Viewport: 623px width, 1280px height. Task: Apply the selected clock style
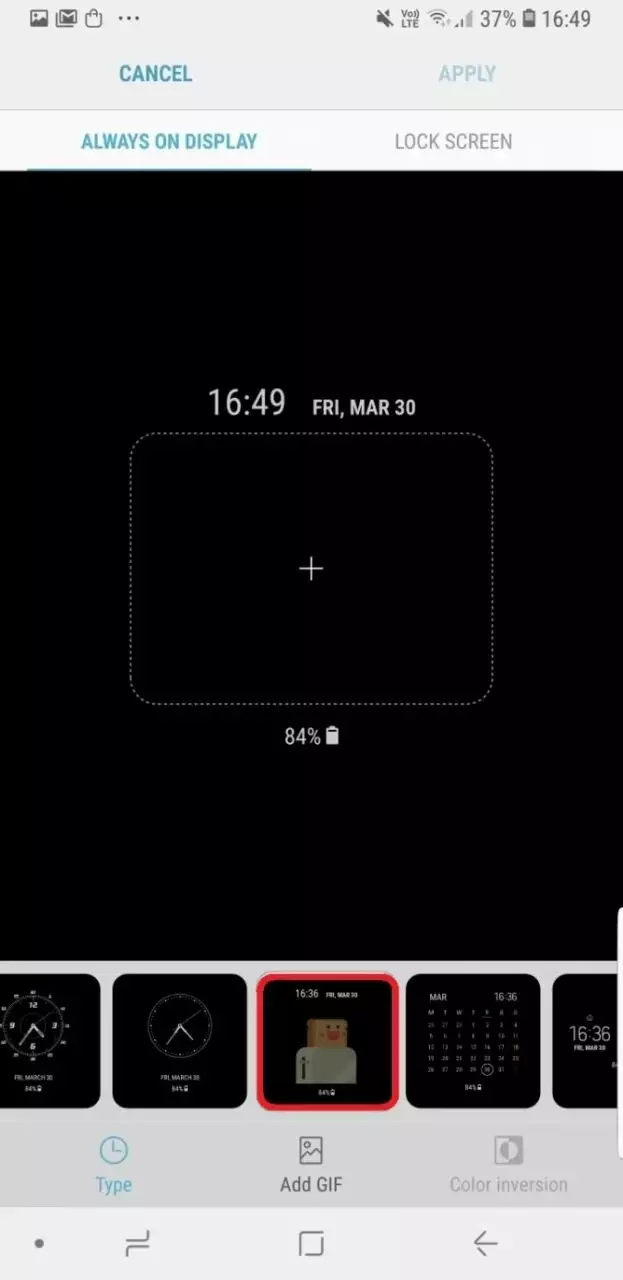[x=467, y=74]
